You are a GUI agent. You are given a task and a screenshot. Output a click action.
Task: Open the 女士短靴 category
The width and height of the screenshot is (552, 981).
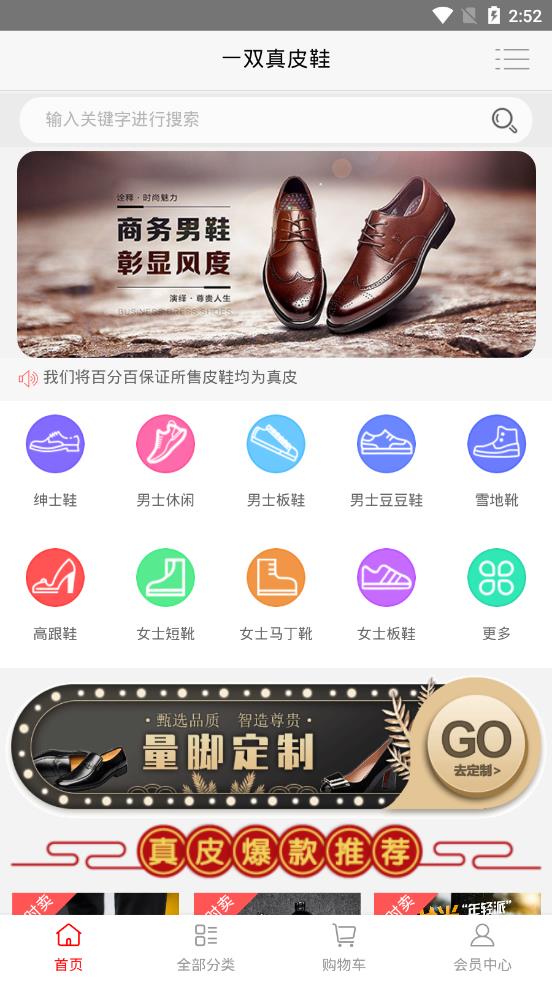click(x=165, y=594)
